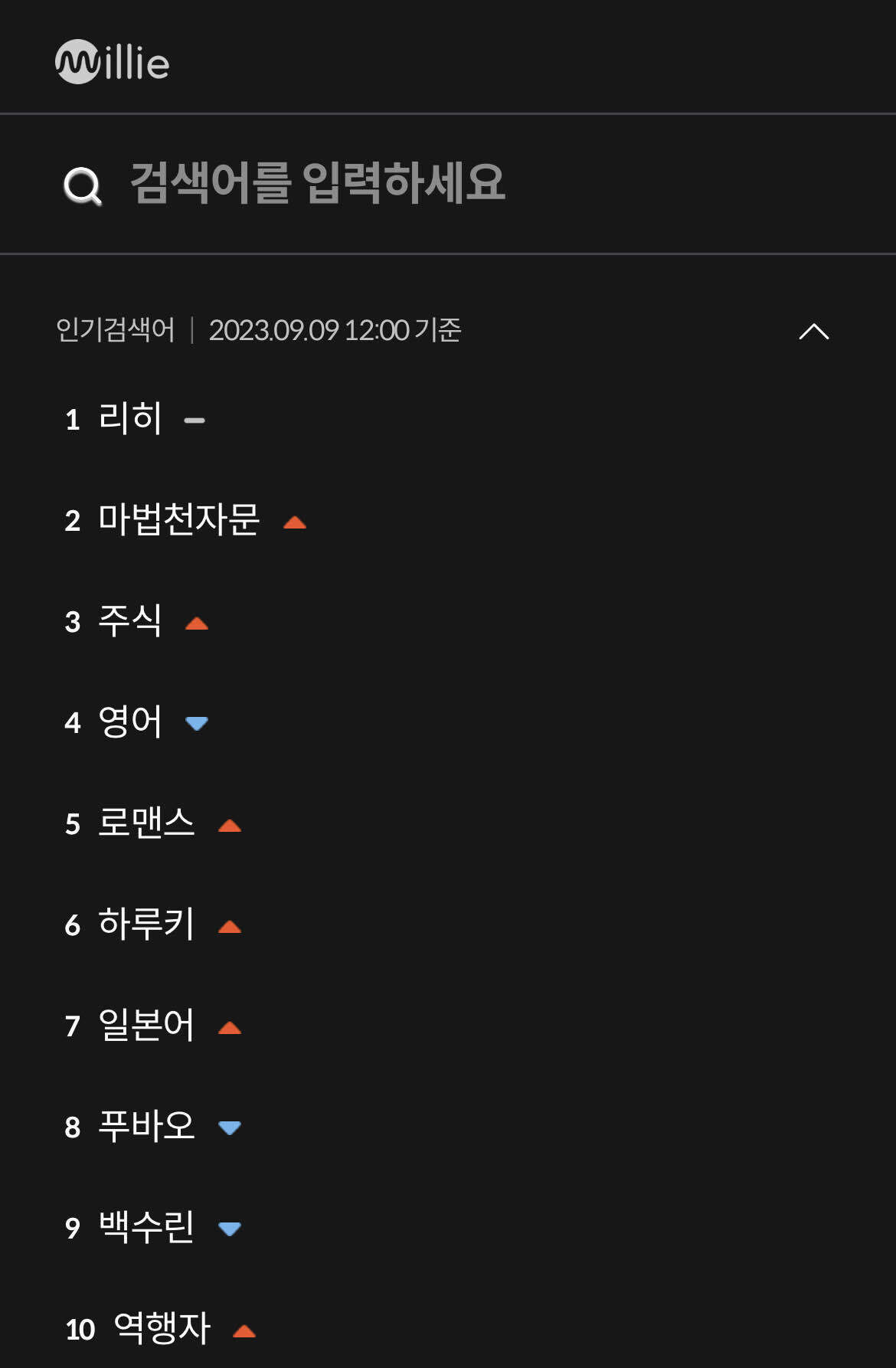896x1368 pixels.
Task: Collapse the popular searches list
Action: coord(814,331)
